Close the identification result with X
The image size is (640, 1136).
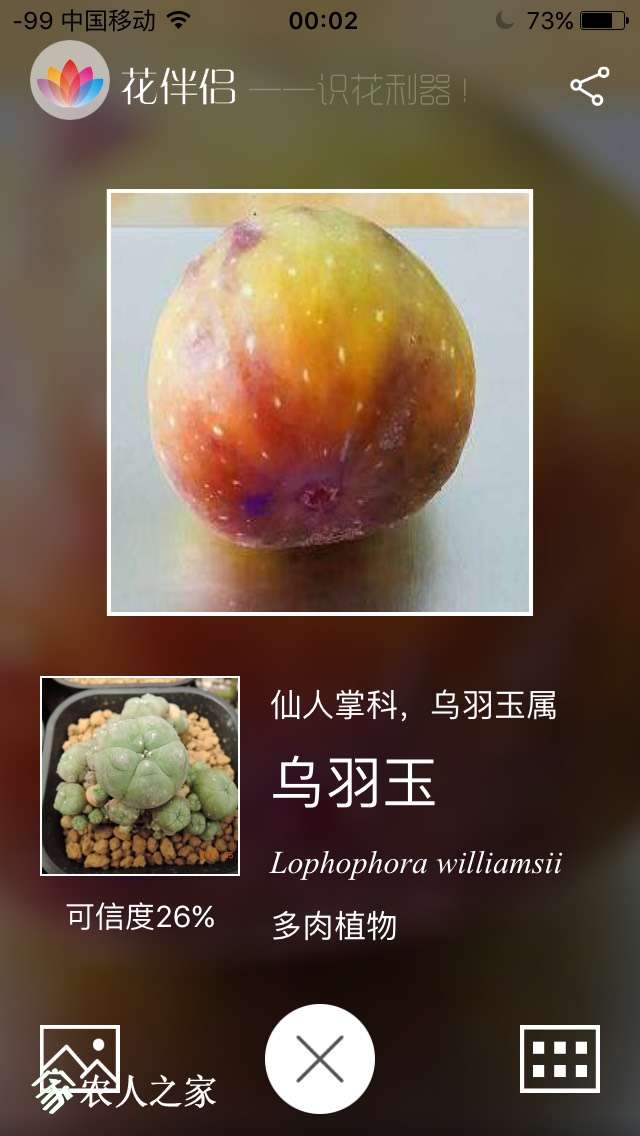pyautogui.click(x=320, y=1059)
